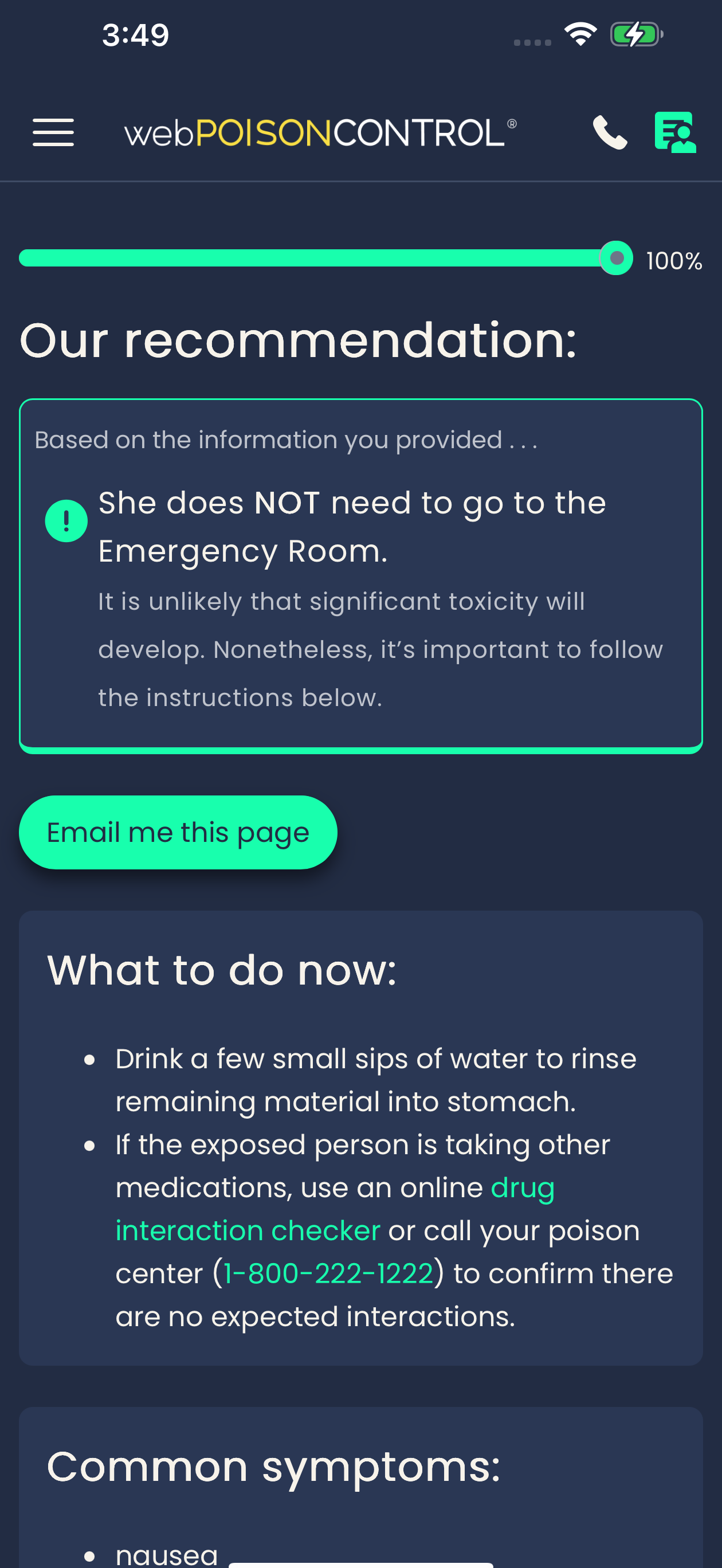
Task: Open the case summary icon
Action: click(x=674, y=132)
